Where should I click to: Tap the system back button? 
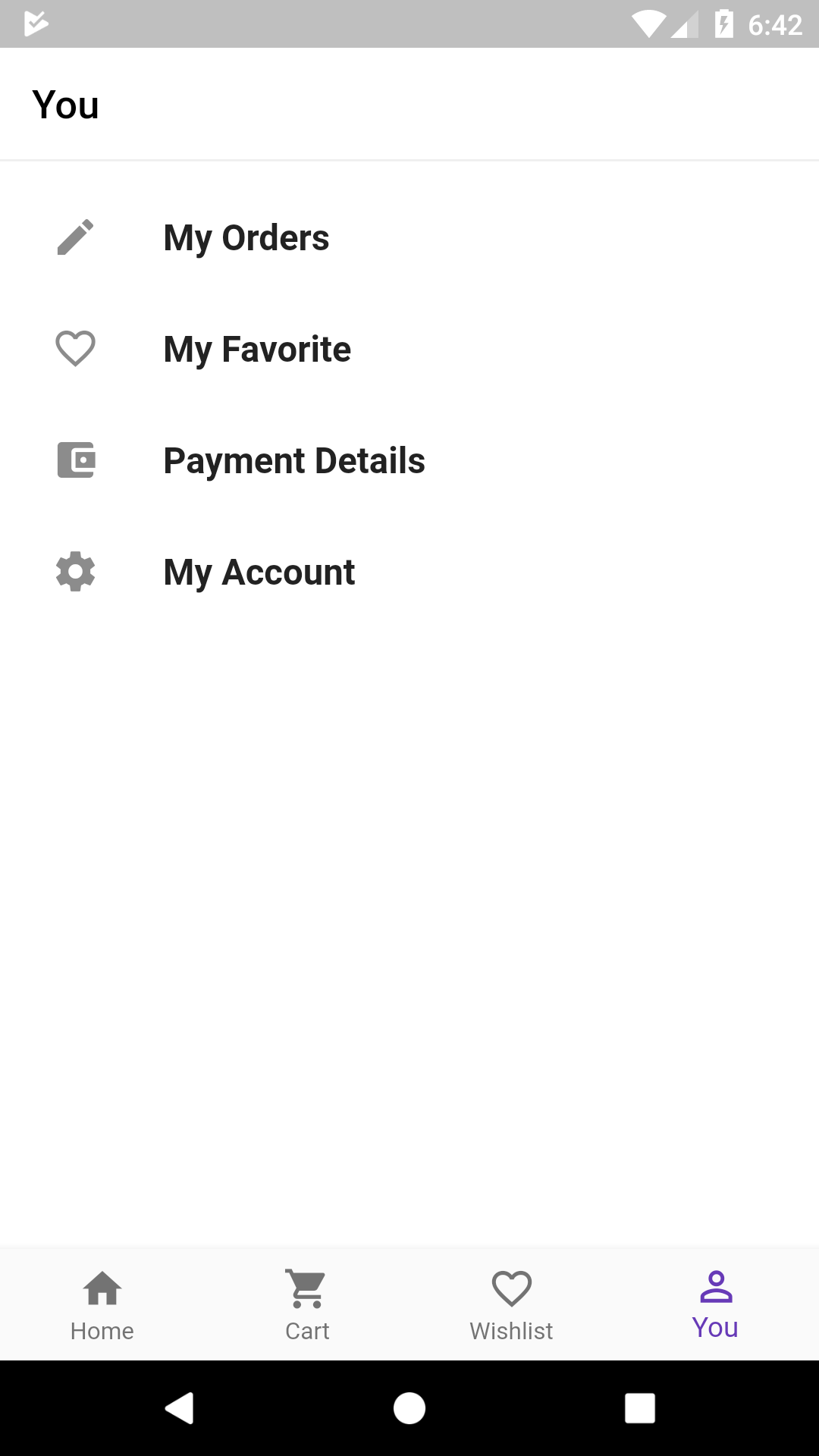pyautogui.click(x=180, y=1408)
